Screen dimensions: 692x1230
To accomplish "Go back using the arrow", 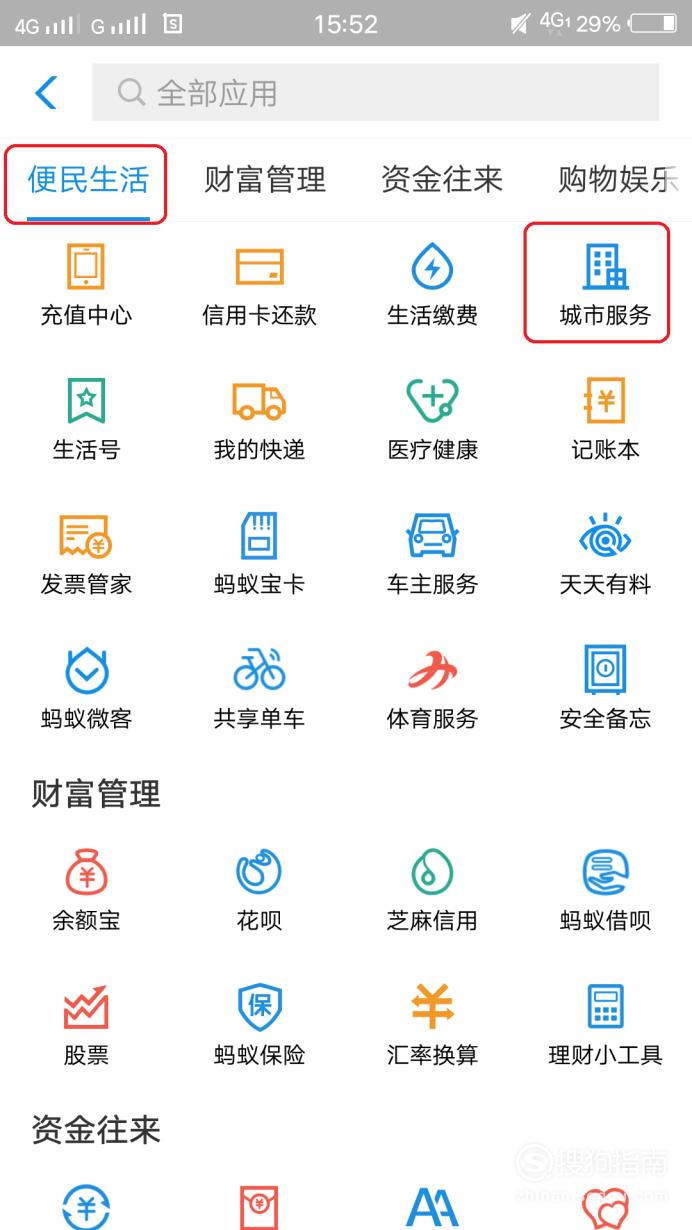I will pos(46,93).
